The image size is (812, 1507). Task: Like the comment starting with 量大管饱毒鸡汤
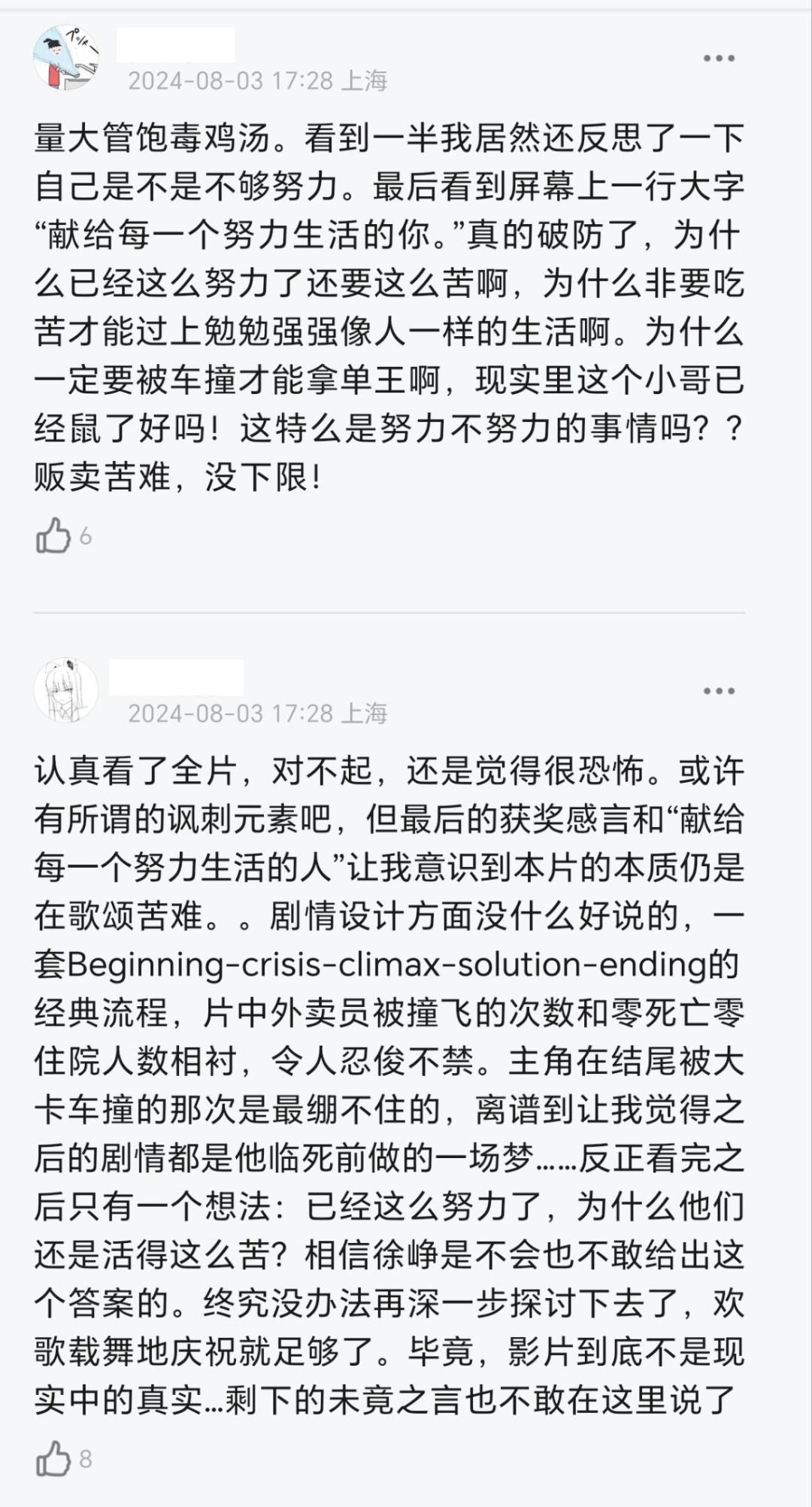point(53,535)
